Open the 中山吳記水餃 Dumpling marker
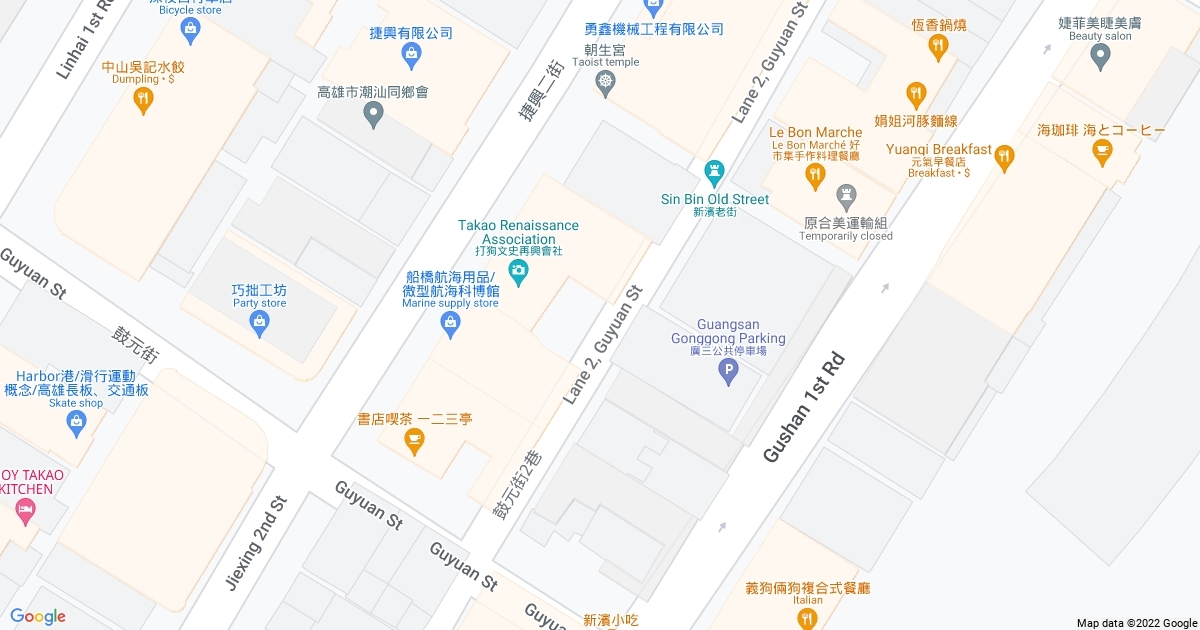 tap(144, 98)
